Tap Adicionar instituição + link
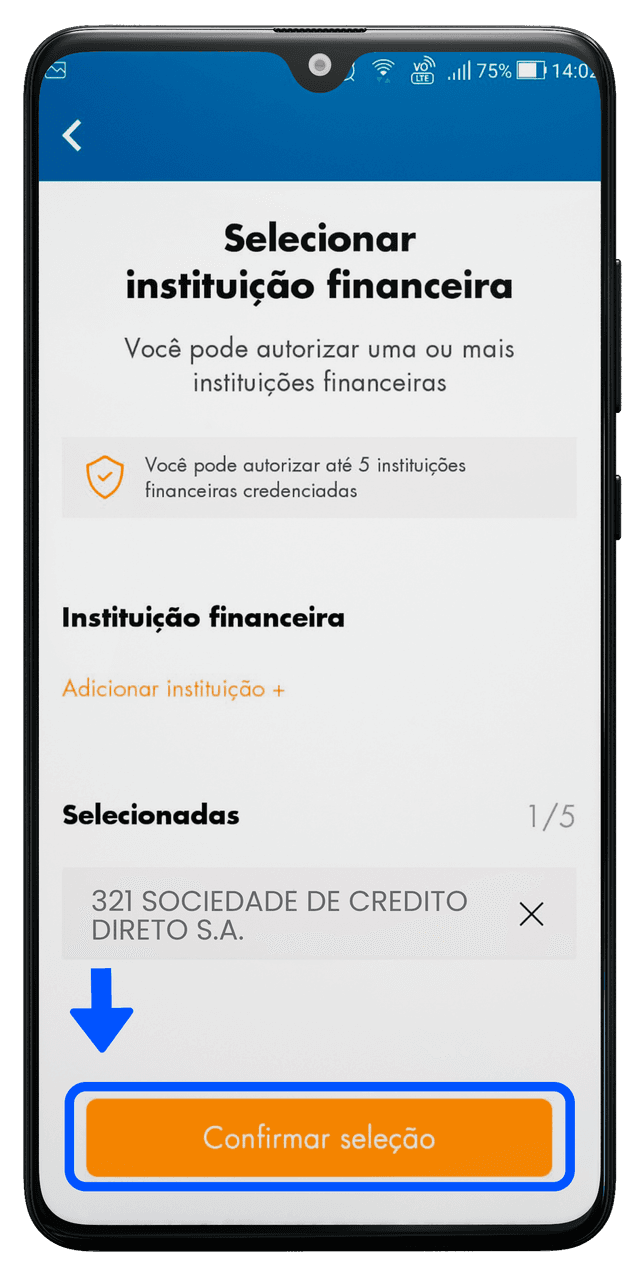Image resolution: width=640 pixels, height=1272 pixels. pos(173,689)
